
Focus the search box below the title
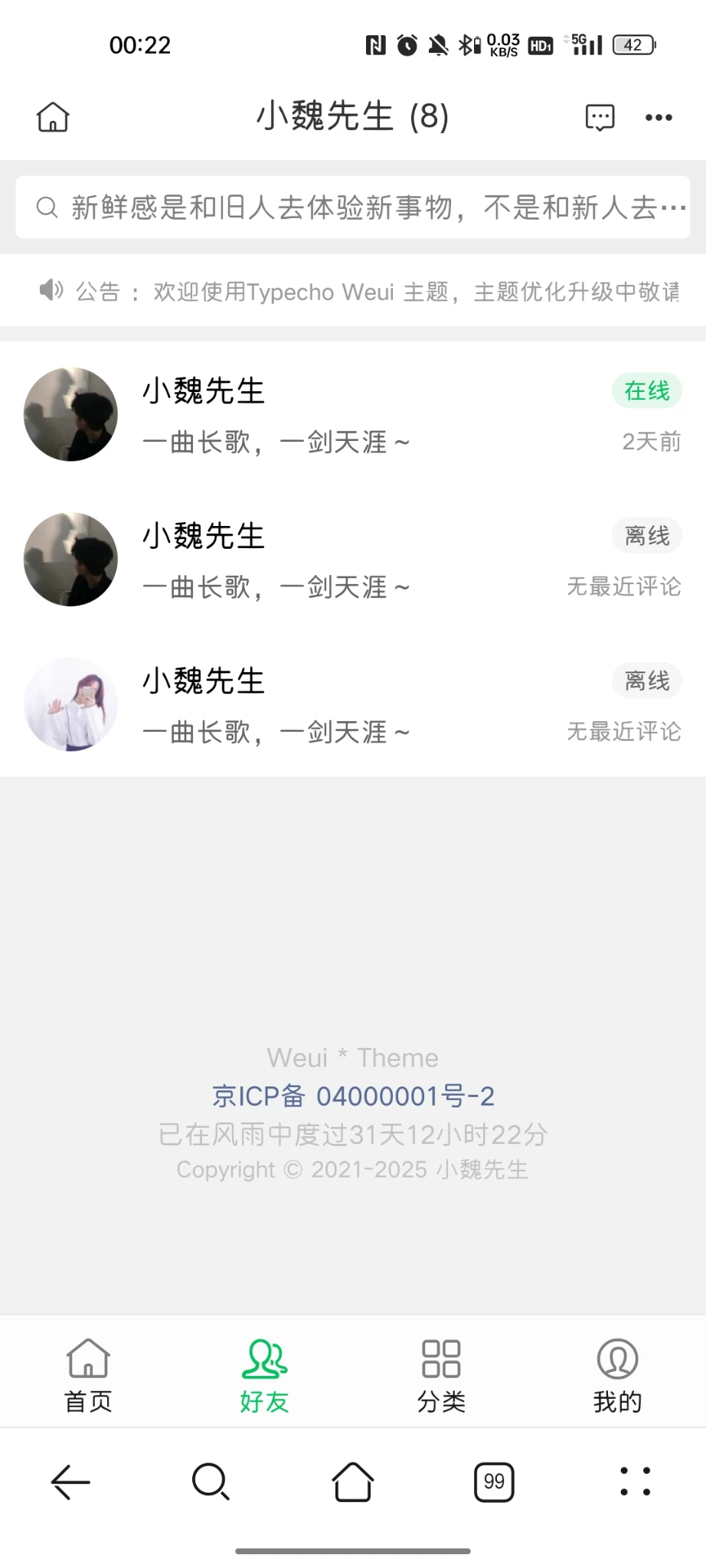353,207
